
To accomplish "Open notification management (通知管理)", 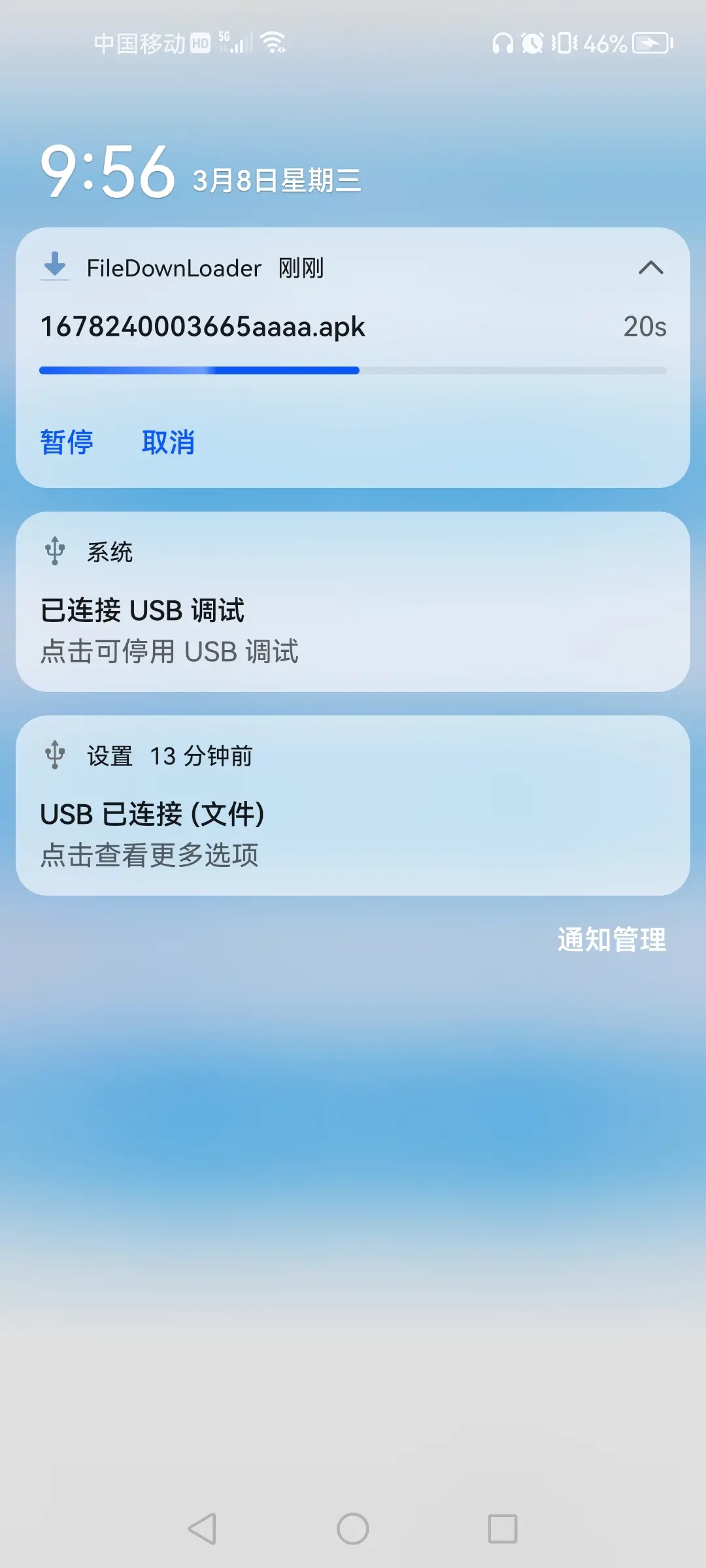I will [x=611, y=939].
